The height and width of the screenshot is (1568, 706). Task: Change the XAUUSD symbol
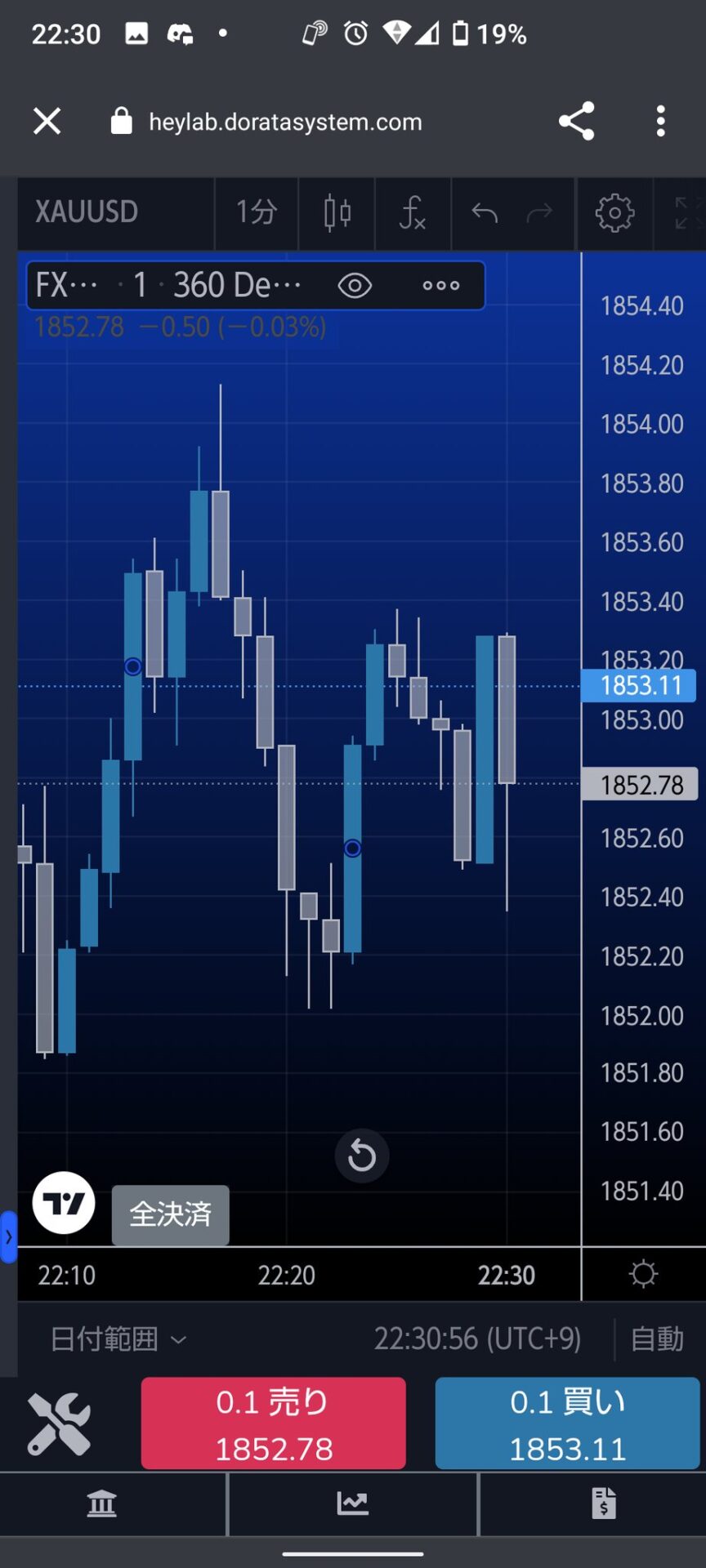(x=87, y=212)
